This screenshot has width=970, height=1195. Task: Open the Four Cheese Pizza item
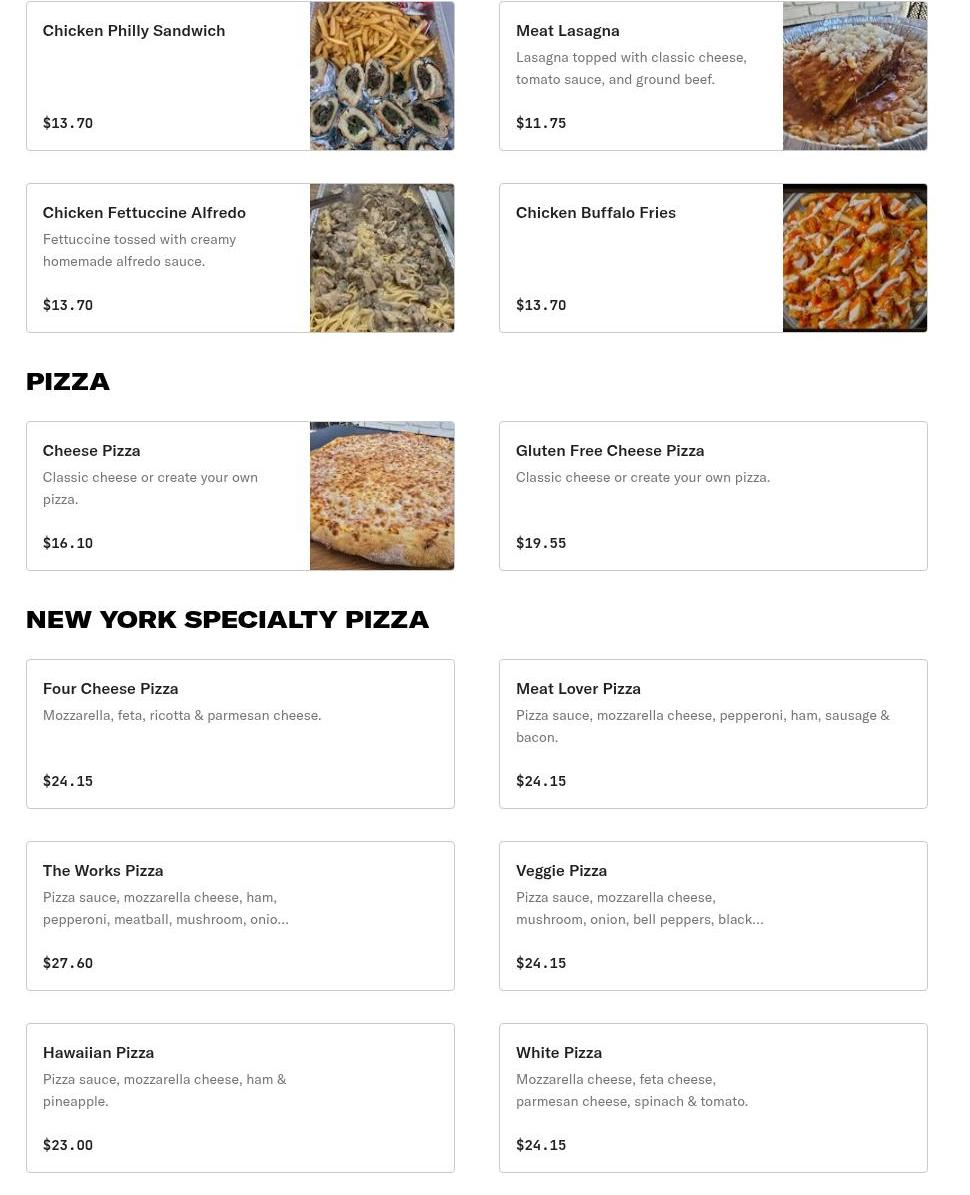tap(240, 734)
